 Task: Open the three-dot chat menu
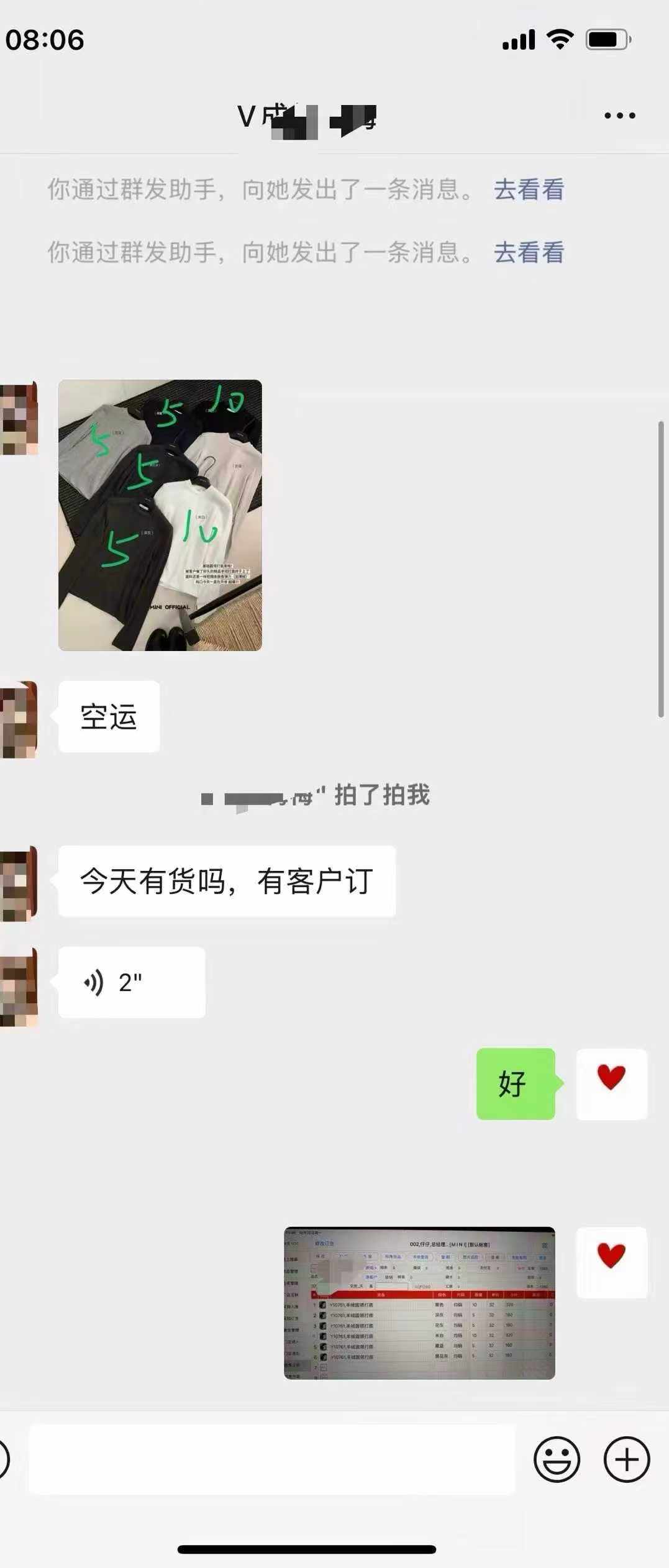tap(619, 116)
